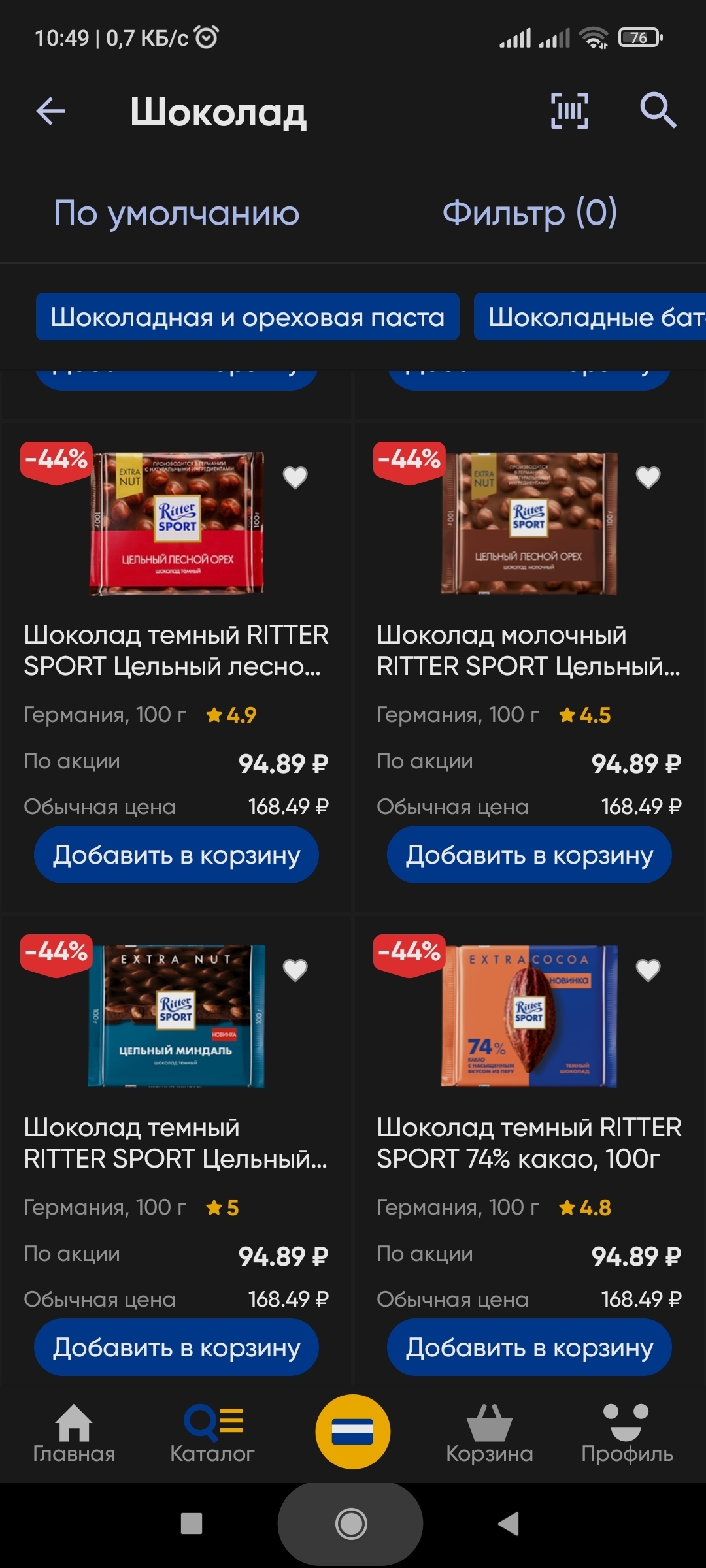Favorite the Шоколад молочный RITTER SPORT

pyautogui.click(x=648, y=478)
